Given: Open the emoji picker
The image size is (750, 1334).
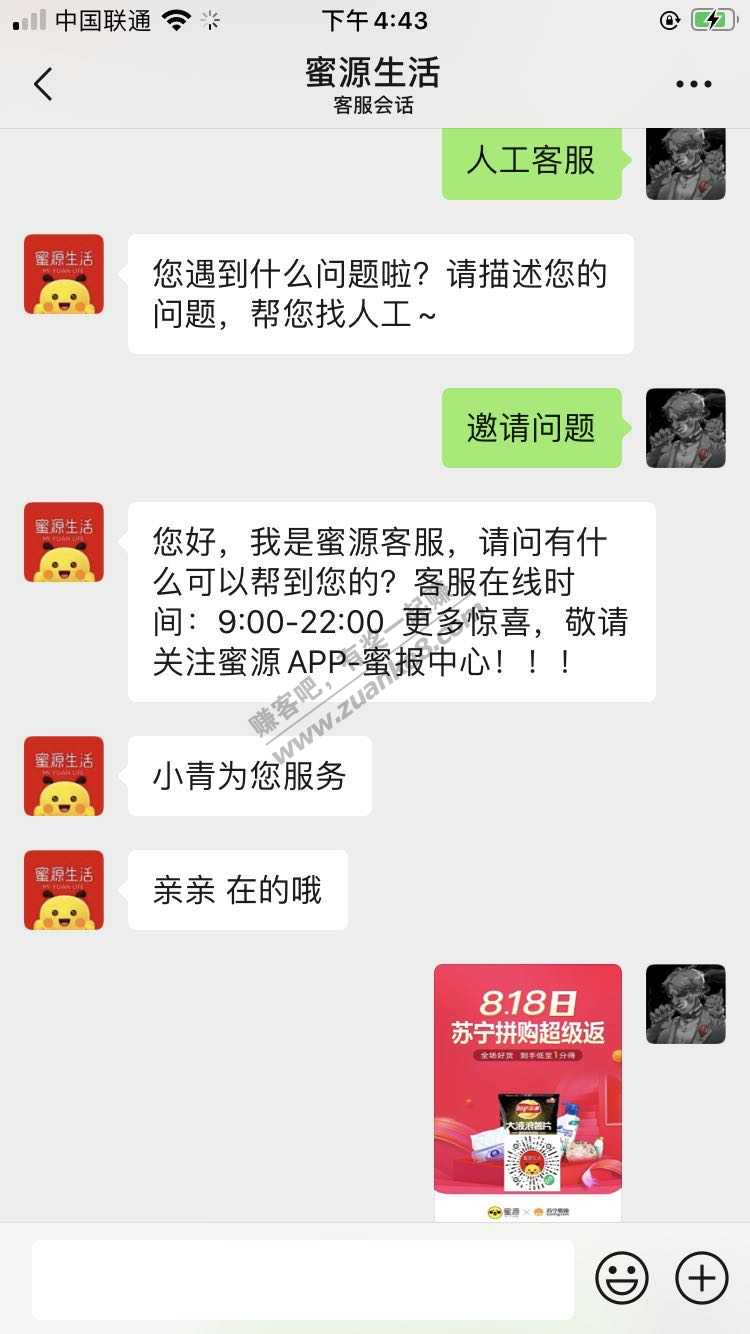Looking at the screenshot, I should coord(622,1278).
